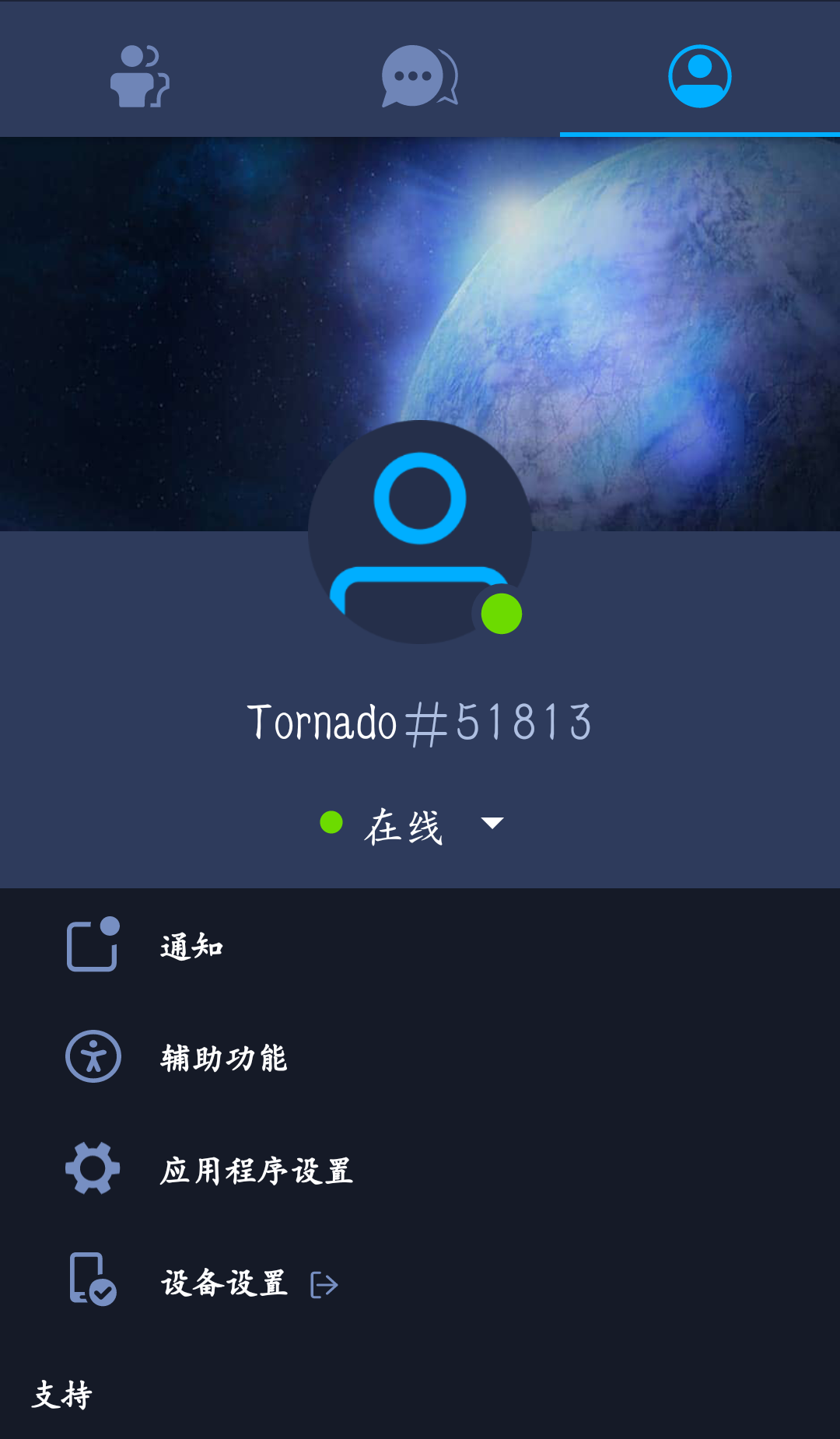This screenshot has height=1439, width=840.
Task: Open 设备设置
Action: 420,1282
